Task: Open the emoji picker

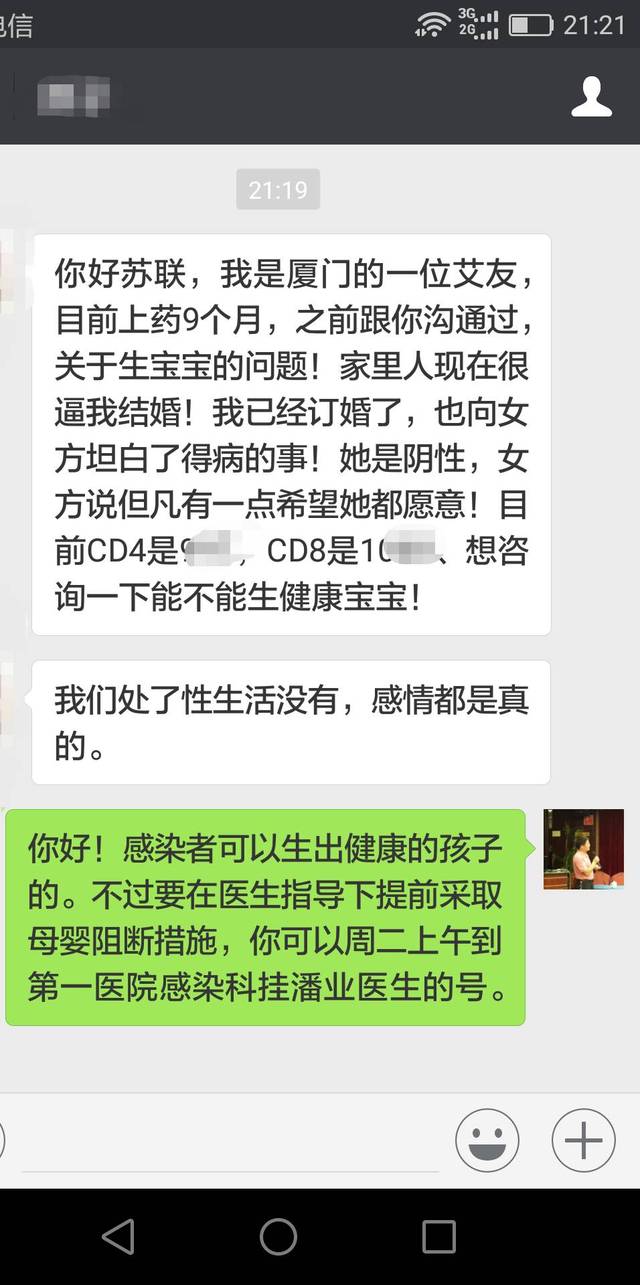Action: pos(487,1140)
